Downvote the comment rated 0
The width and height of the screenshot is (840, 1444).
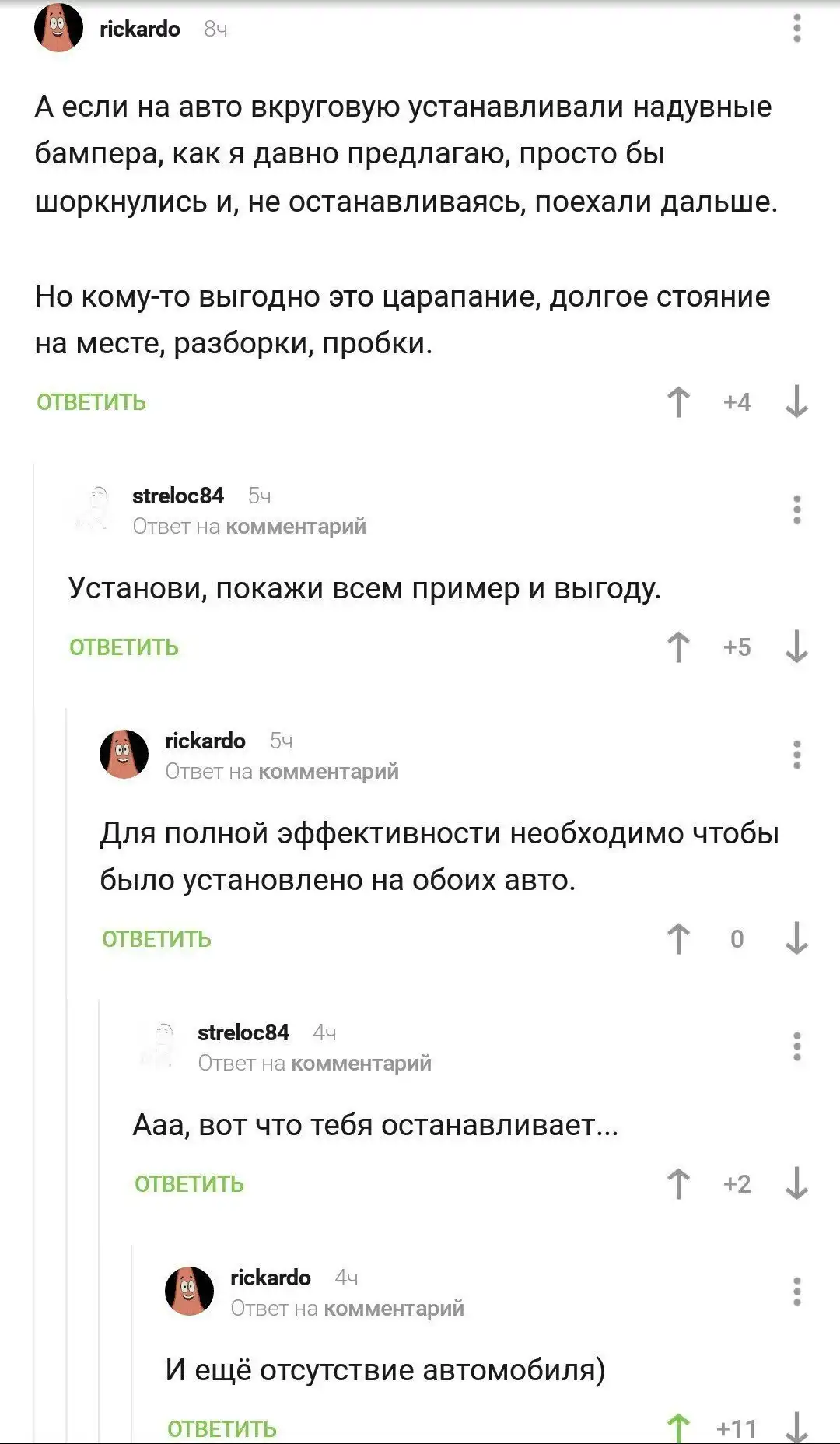[x=796, y=939]
